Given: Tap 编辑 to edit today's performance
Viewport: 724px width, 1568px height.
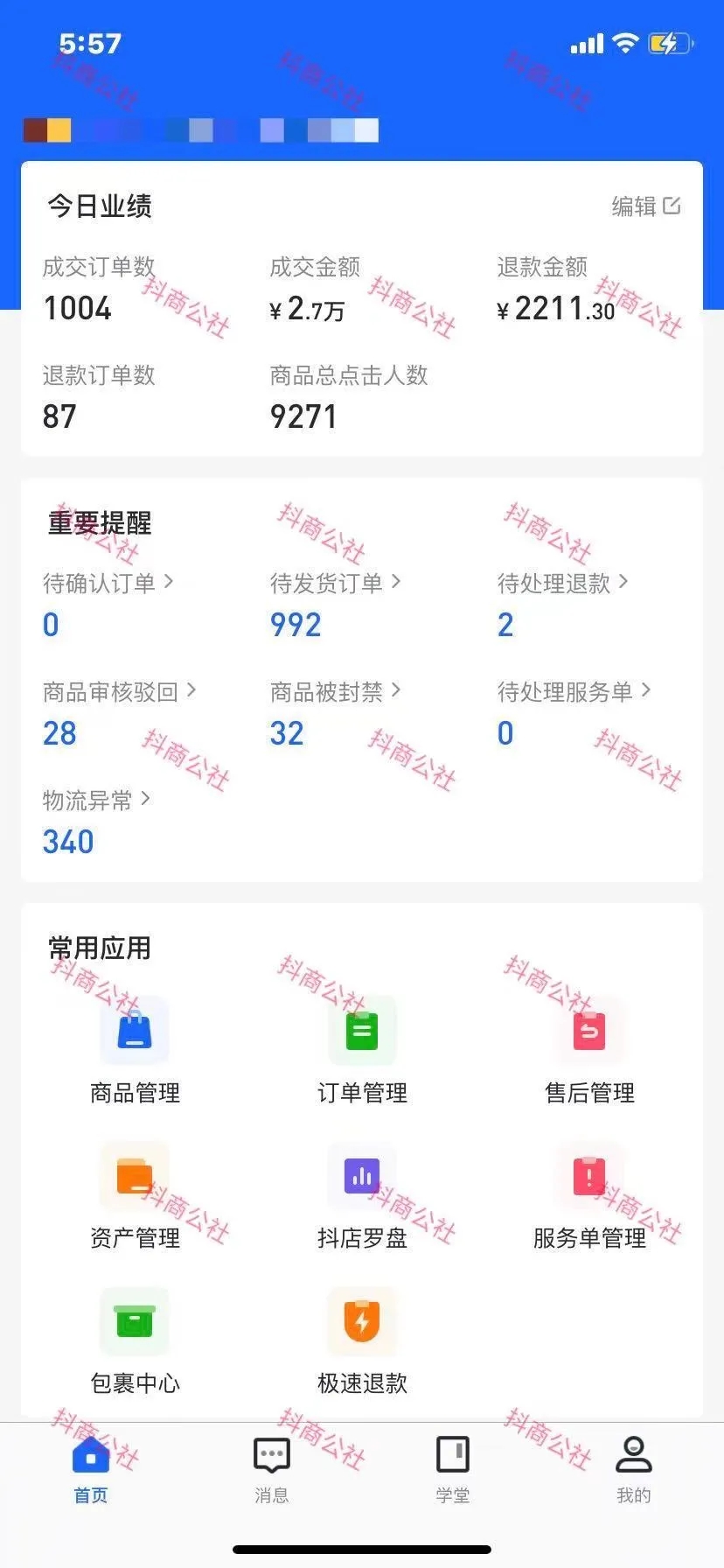Looking at the screenshot, I should pyautogui.click(x=645, y=206).
